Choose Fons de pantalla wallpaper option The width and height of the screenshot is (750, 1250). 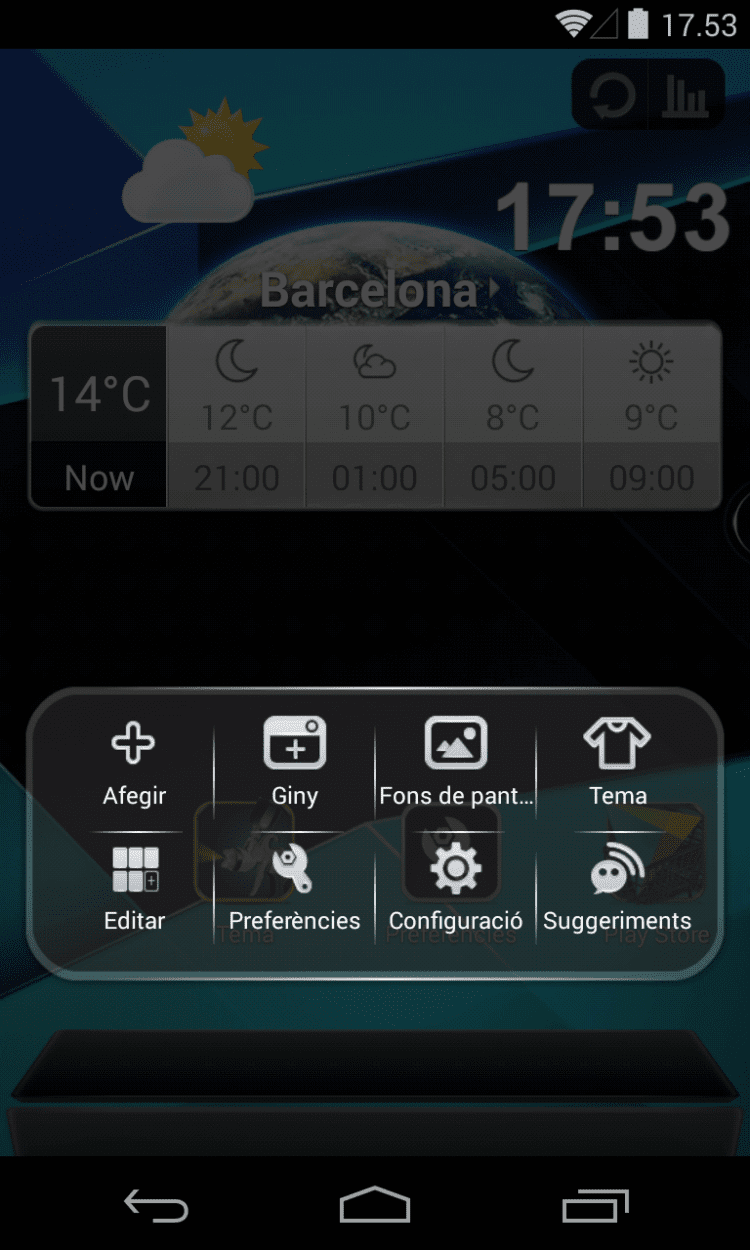(456, 764)
